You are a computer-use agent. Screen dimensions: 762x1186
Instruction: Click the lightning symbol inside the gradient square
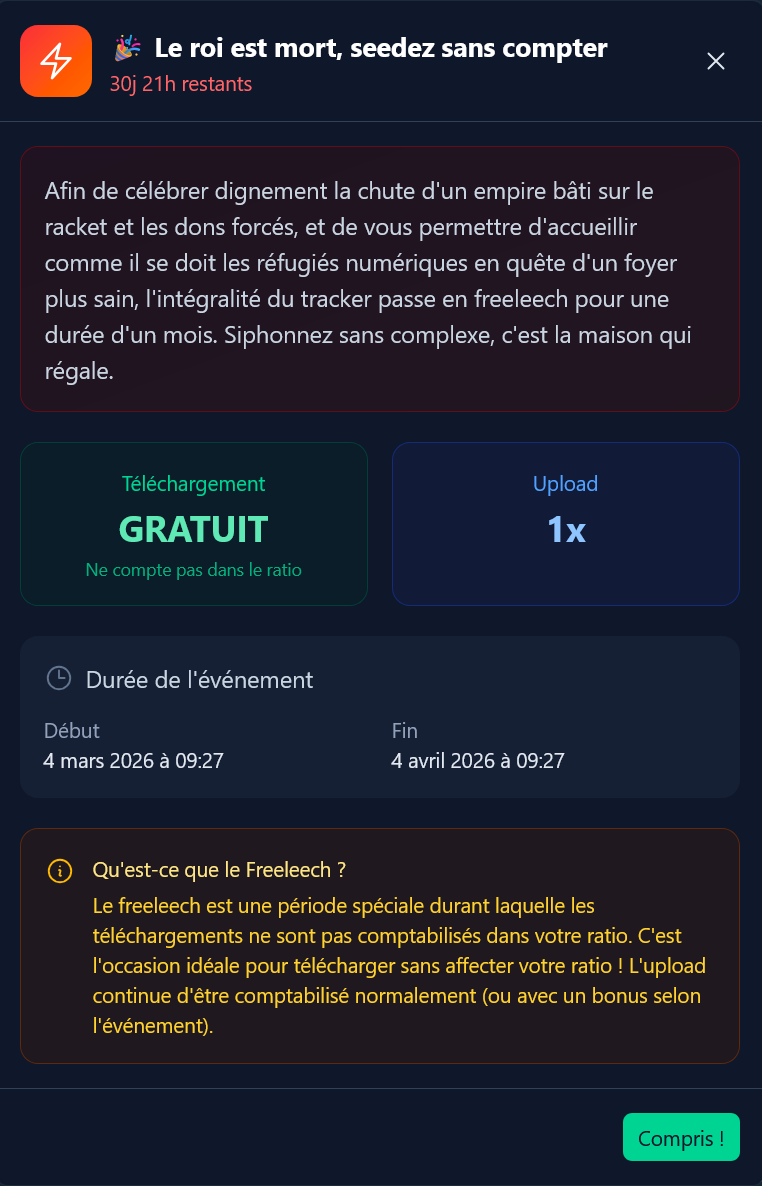click(55, 61)
